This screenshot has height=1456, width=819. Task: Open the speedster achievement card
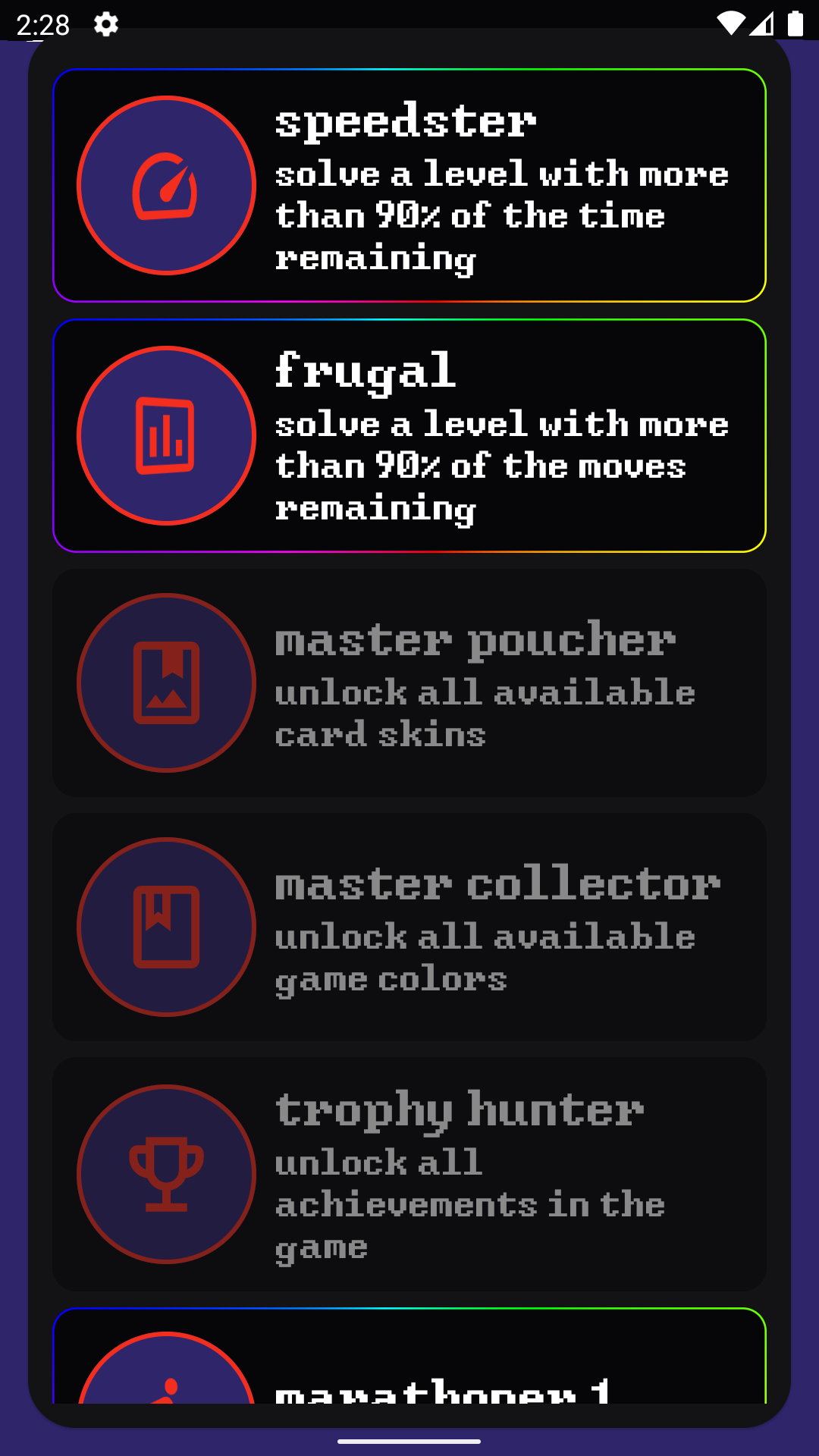409,186
